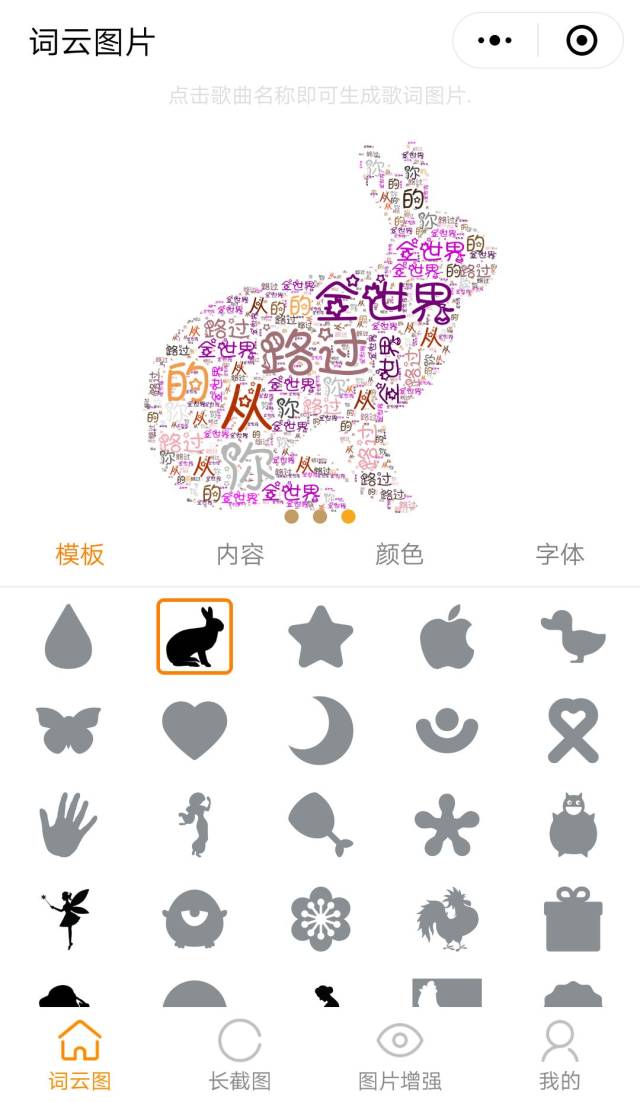This screenshot has width=640, height=1103.
Task: Go to the 长截图 tab
Action: click(240, 1054)
